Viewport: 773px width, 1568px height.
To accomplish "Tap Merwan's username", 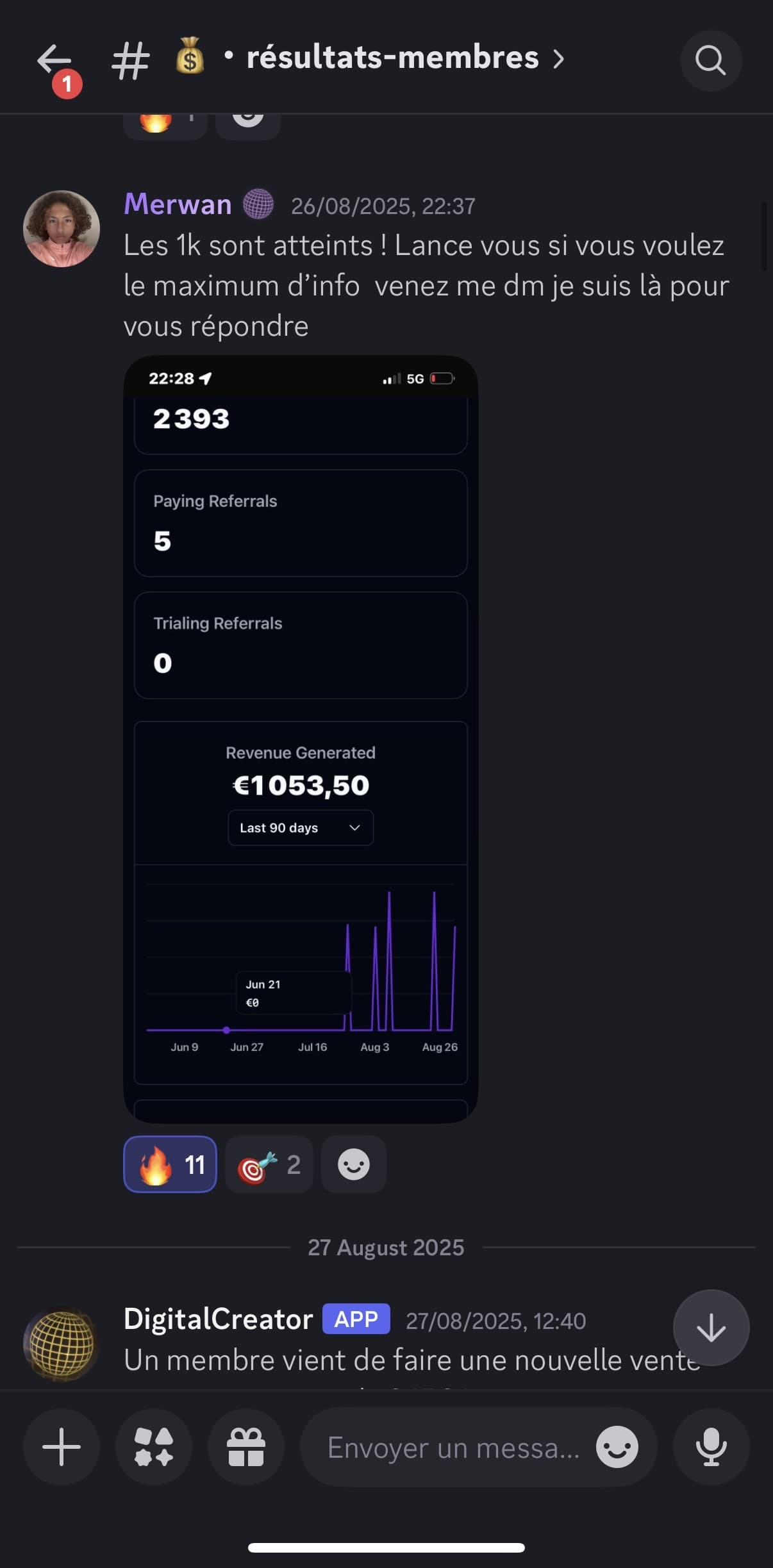I will tap(178, 204).
